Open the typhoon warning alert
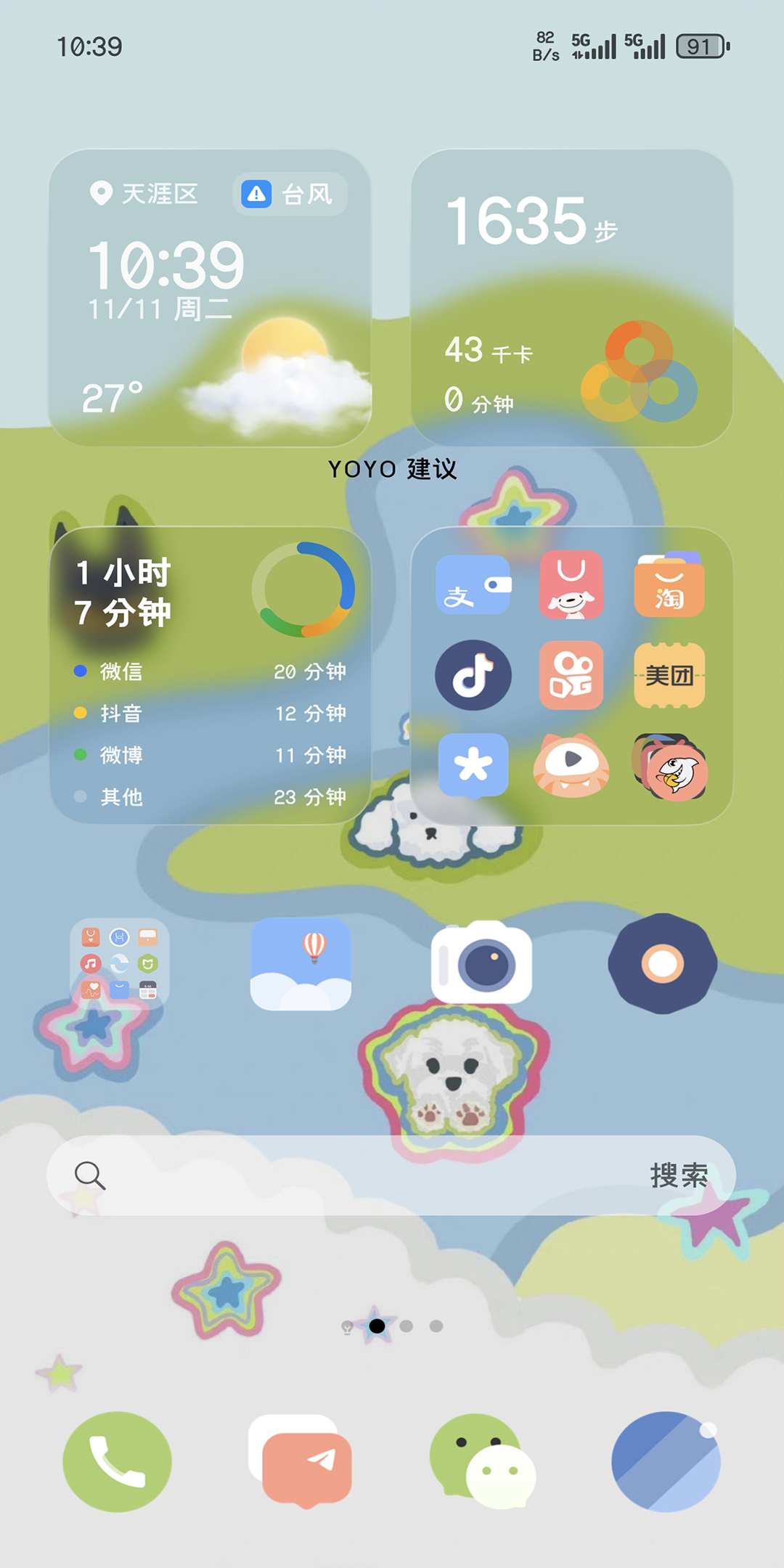784x1568 pixels. pyautogui.click(x=290, y=194)
